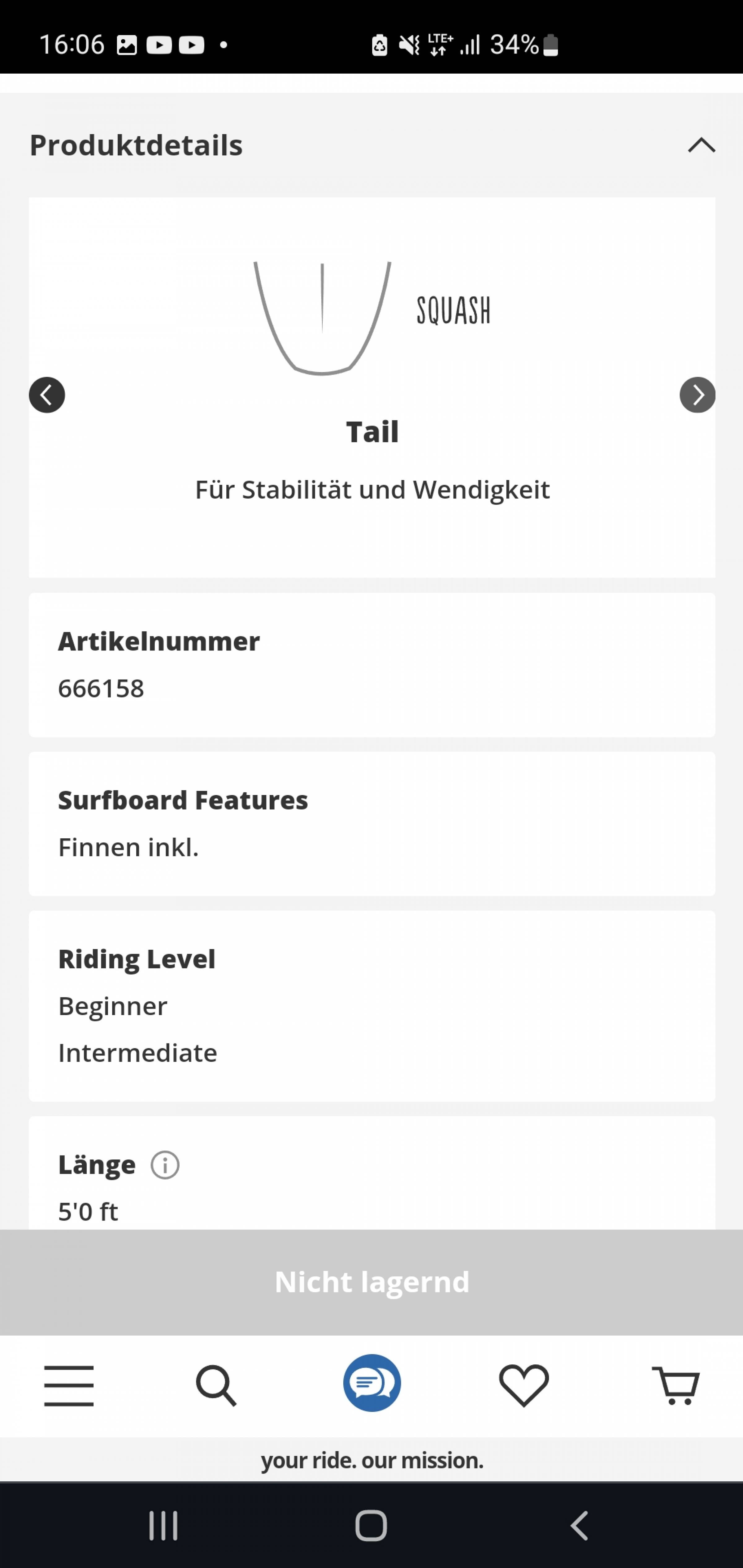The height and width of the screenshot is (1568, 743).
Task: Show the next product detail slide
Action: (697, 395)
